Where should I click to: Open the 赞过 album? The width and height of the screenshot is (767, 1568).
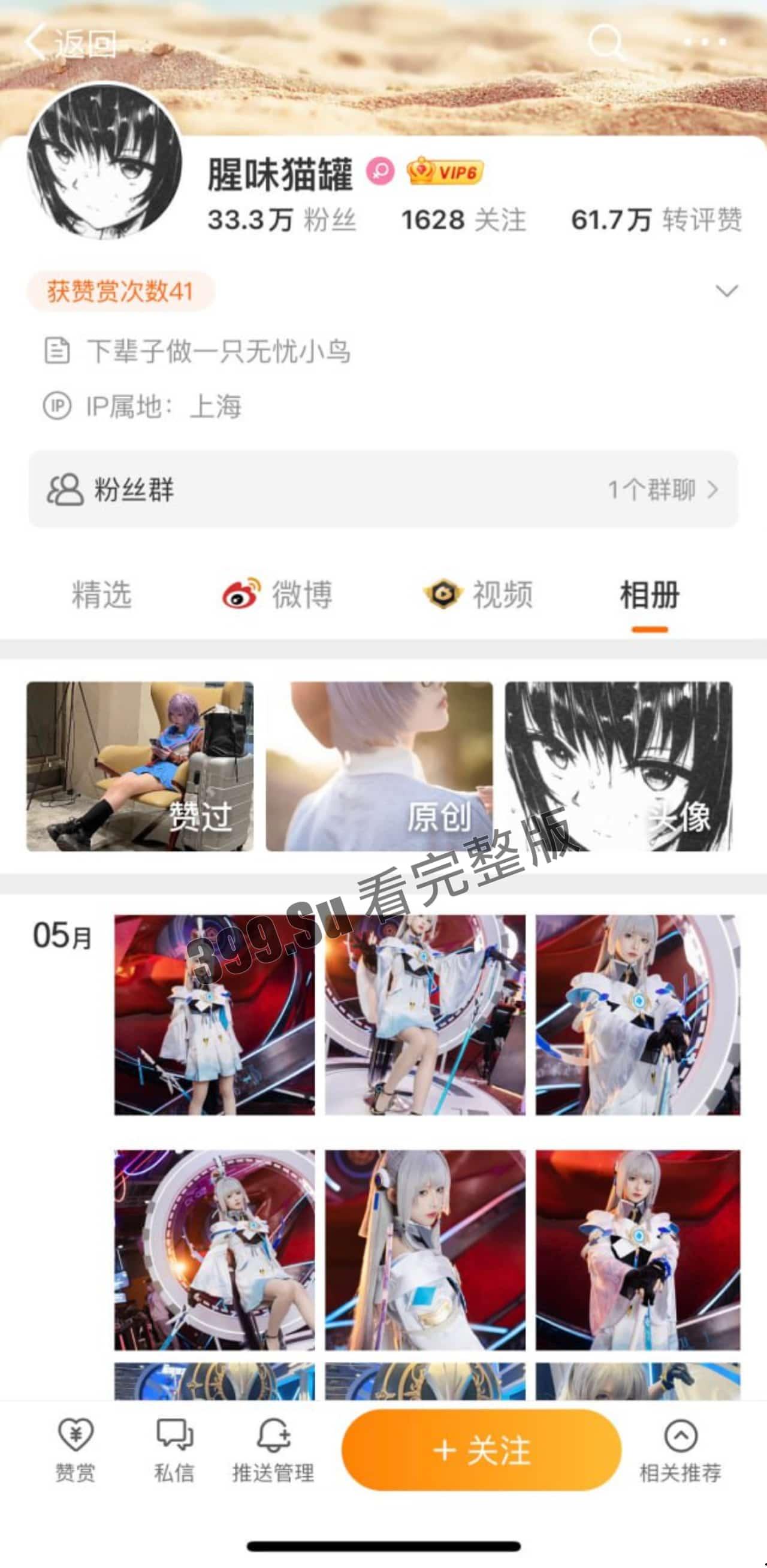(140, 766)
